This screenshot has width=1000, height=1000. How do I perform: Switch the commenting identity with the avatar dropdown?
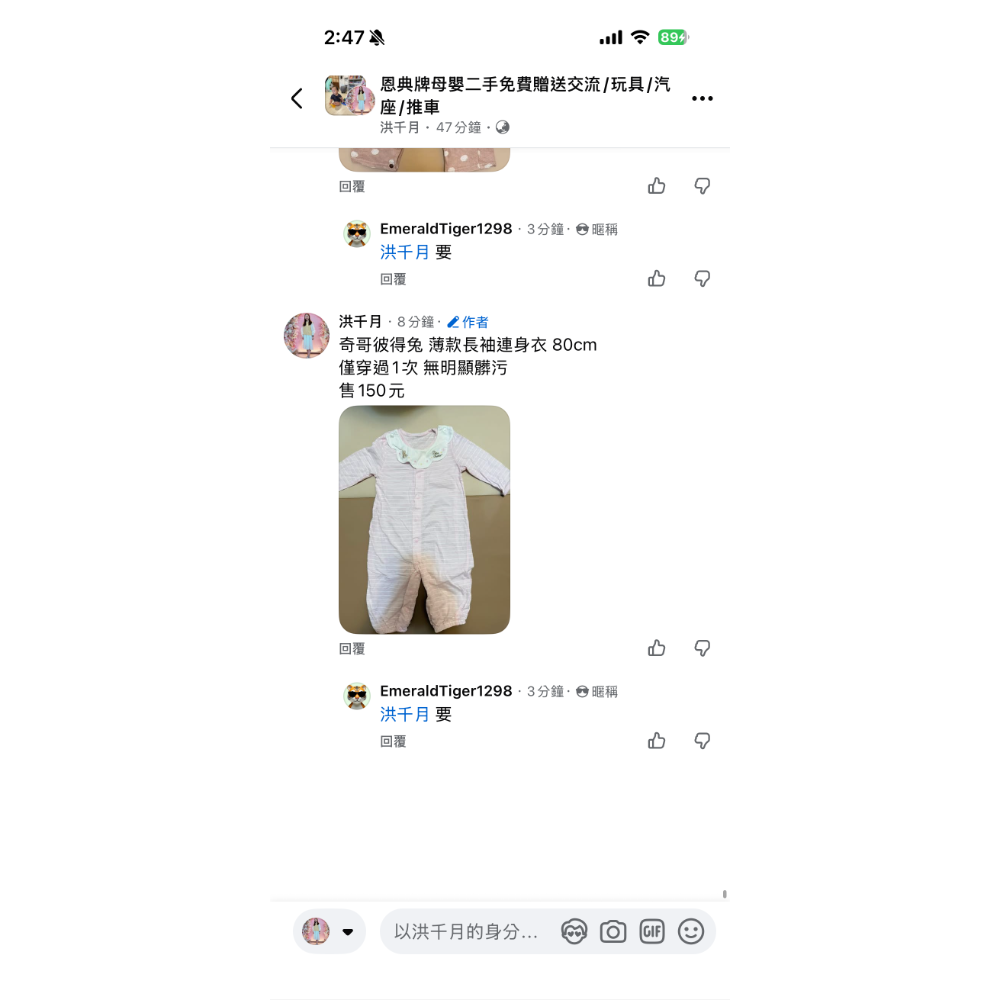coord(330,931)
